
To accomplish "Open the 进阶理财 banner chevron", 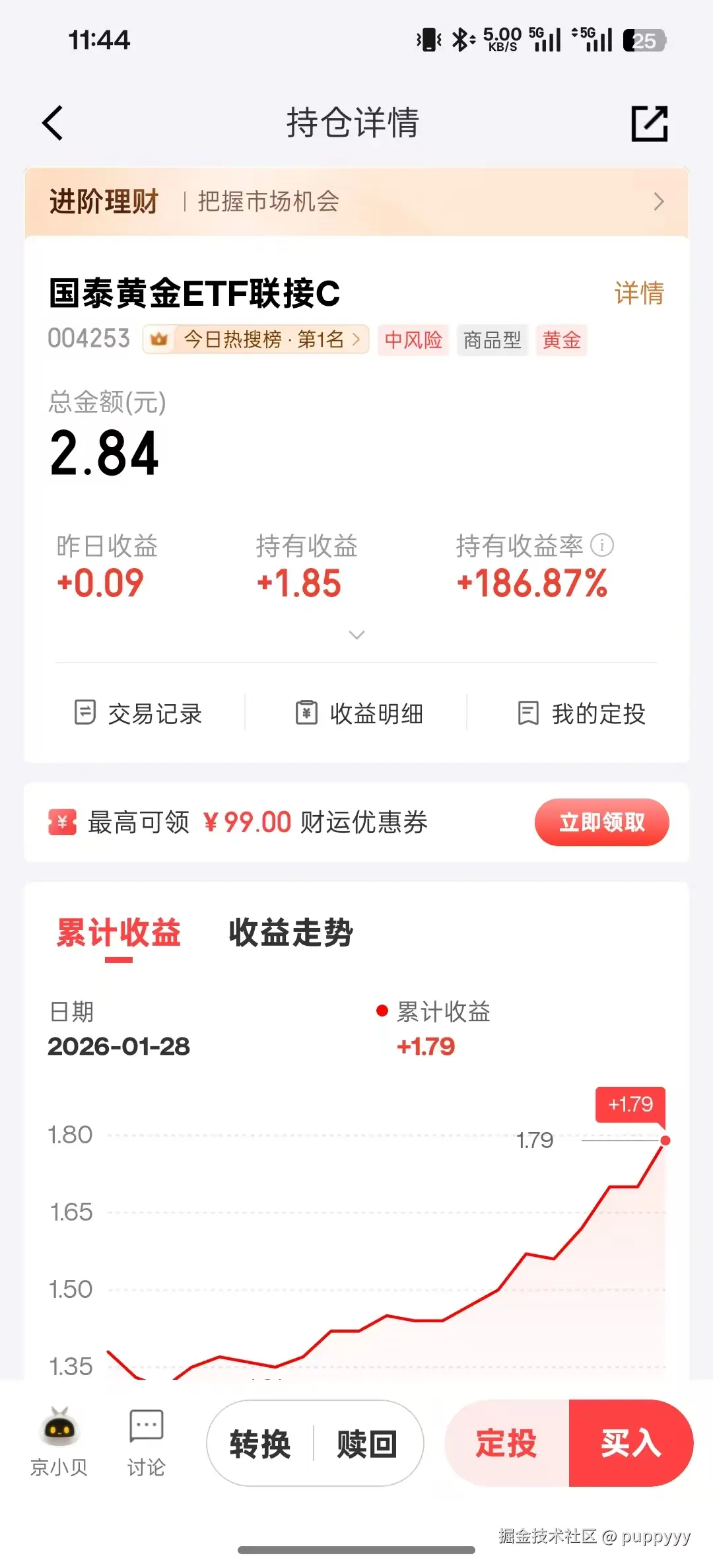I will [x=658, y=202].
